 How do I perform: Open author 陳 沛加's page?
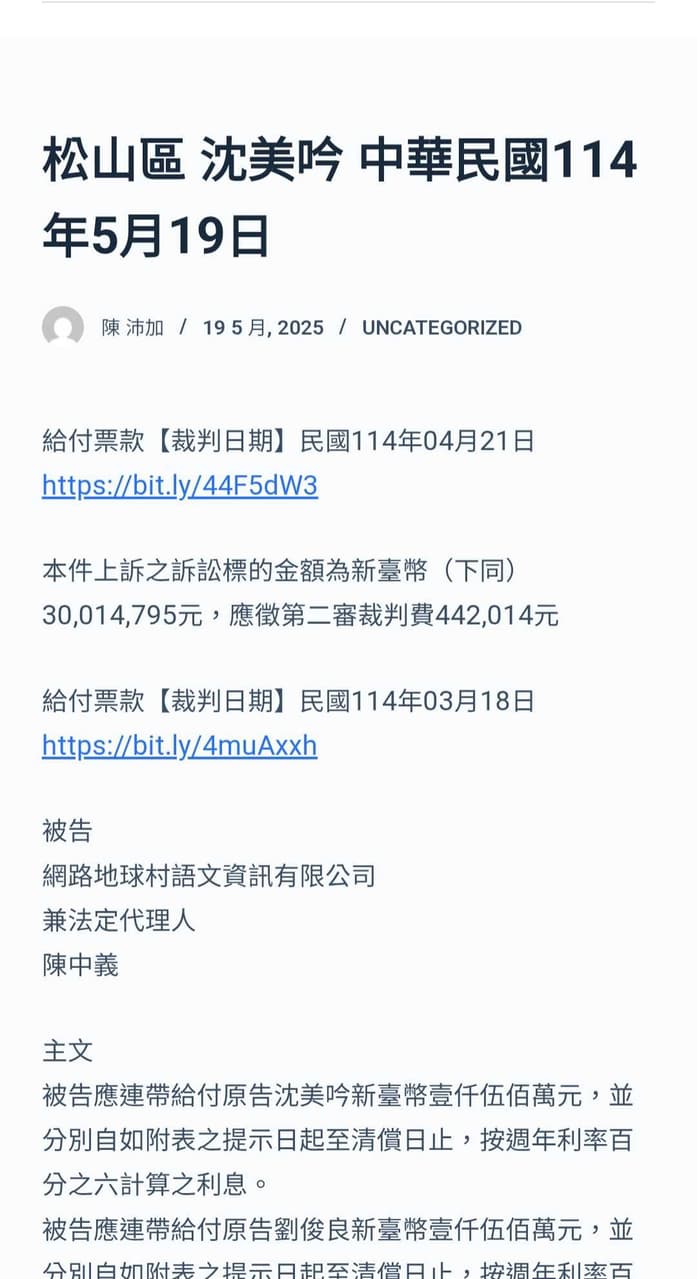(132, 328)
